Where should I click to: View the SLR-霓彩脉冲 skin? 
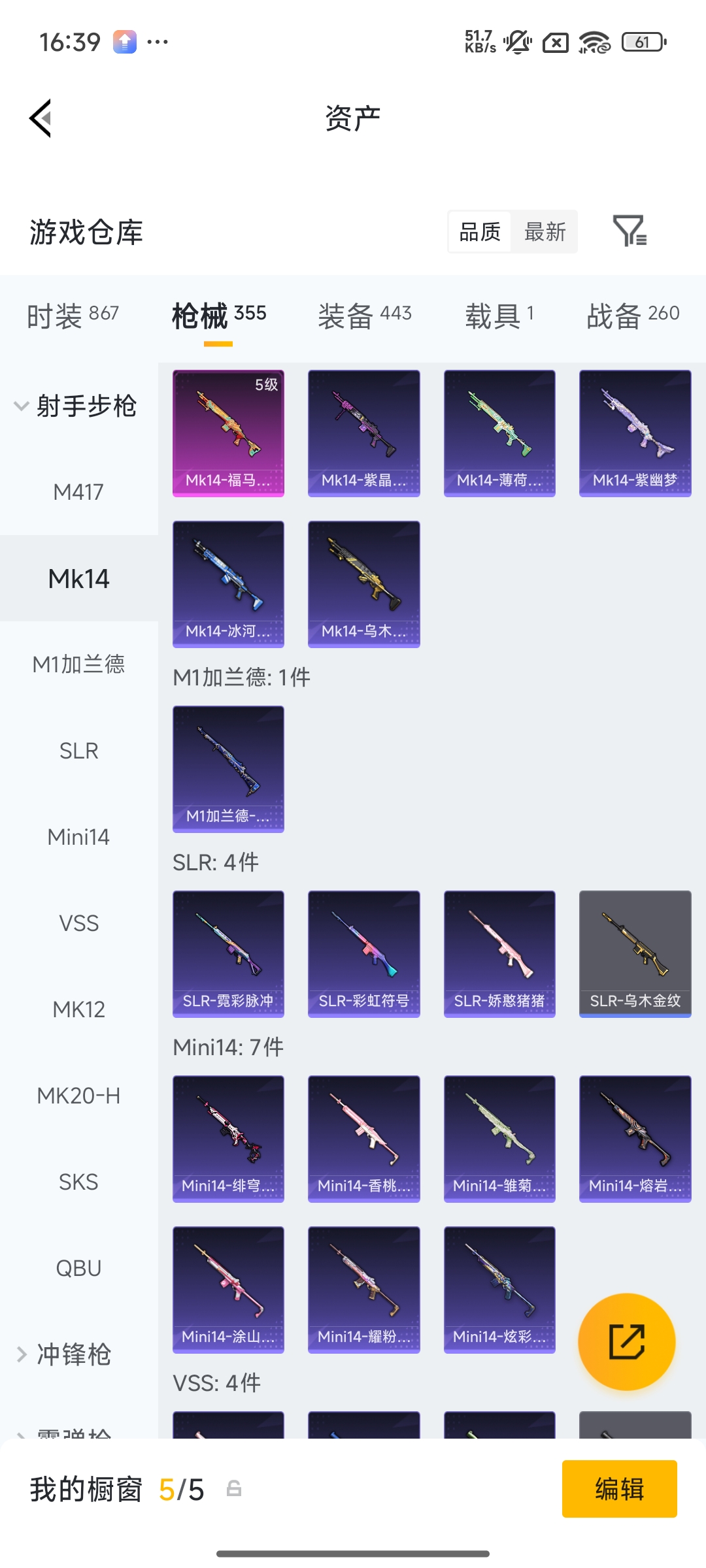coord(228,953)
